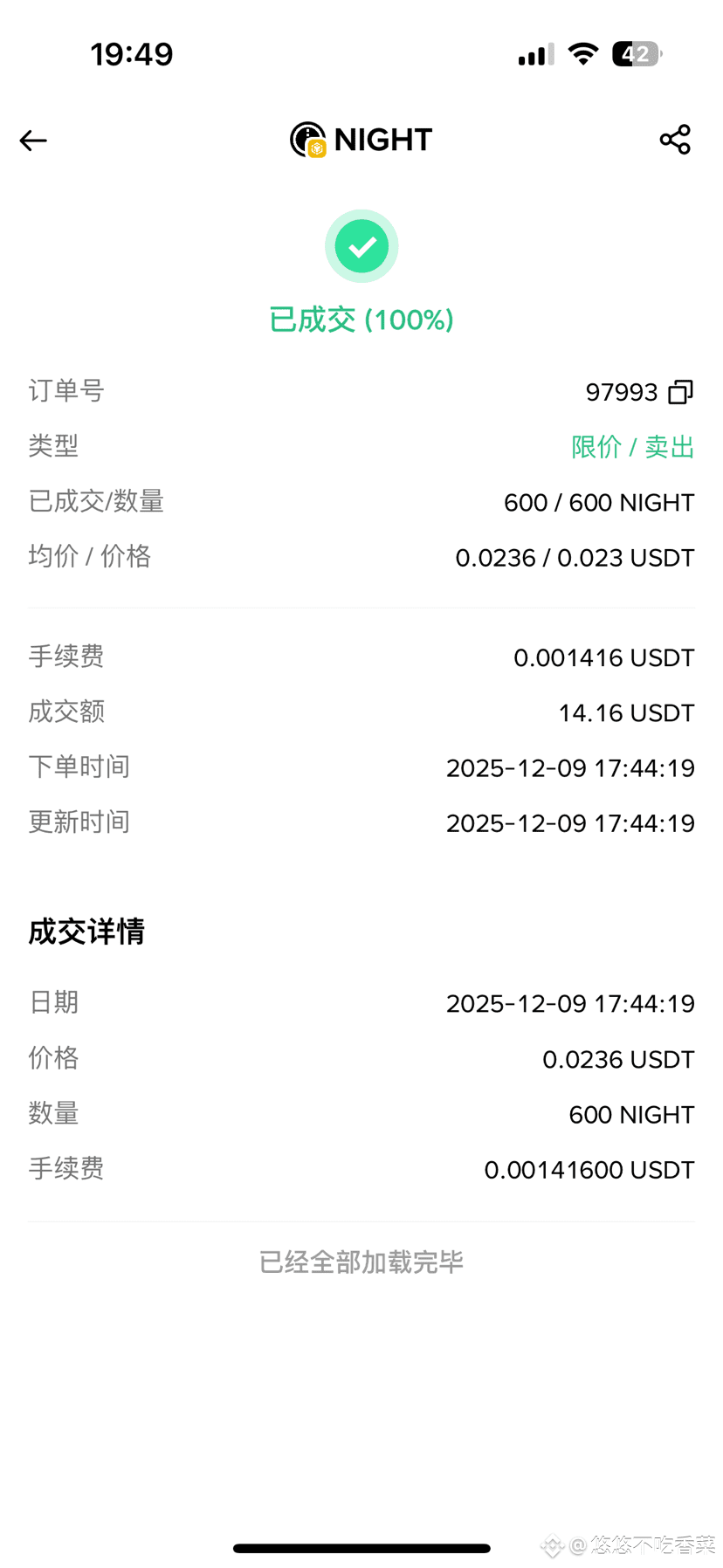The height and width of the screenshot is (1568, 723).
Task: Copy the order number 97993
Action: click(x=680, y=392)
